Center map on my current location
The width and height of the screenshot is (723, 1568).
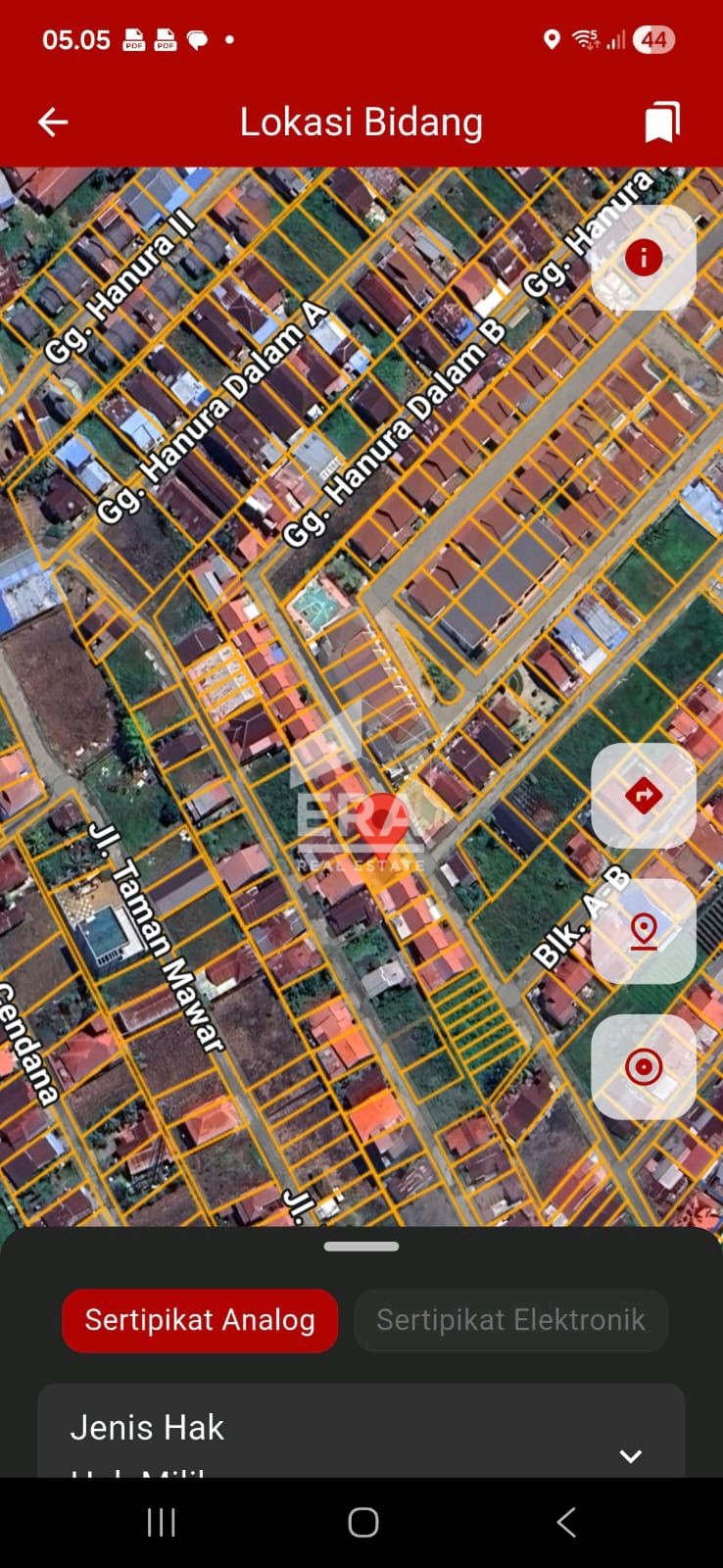[x=644, y=1066]
